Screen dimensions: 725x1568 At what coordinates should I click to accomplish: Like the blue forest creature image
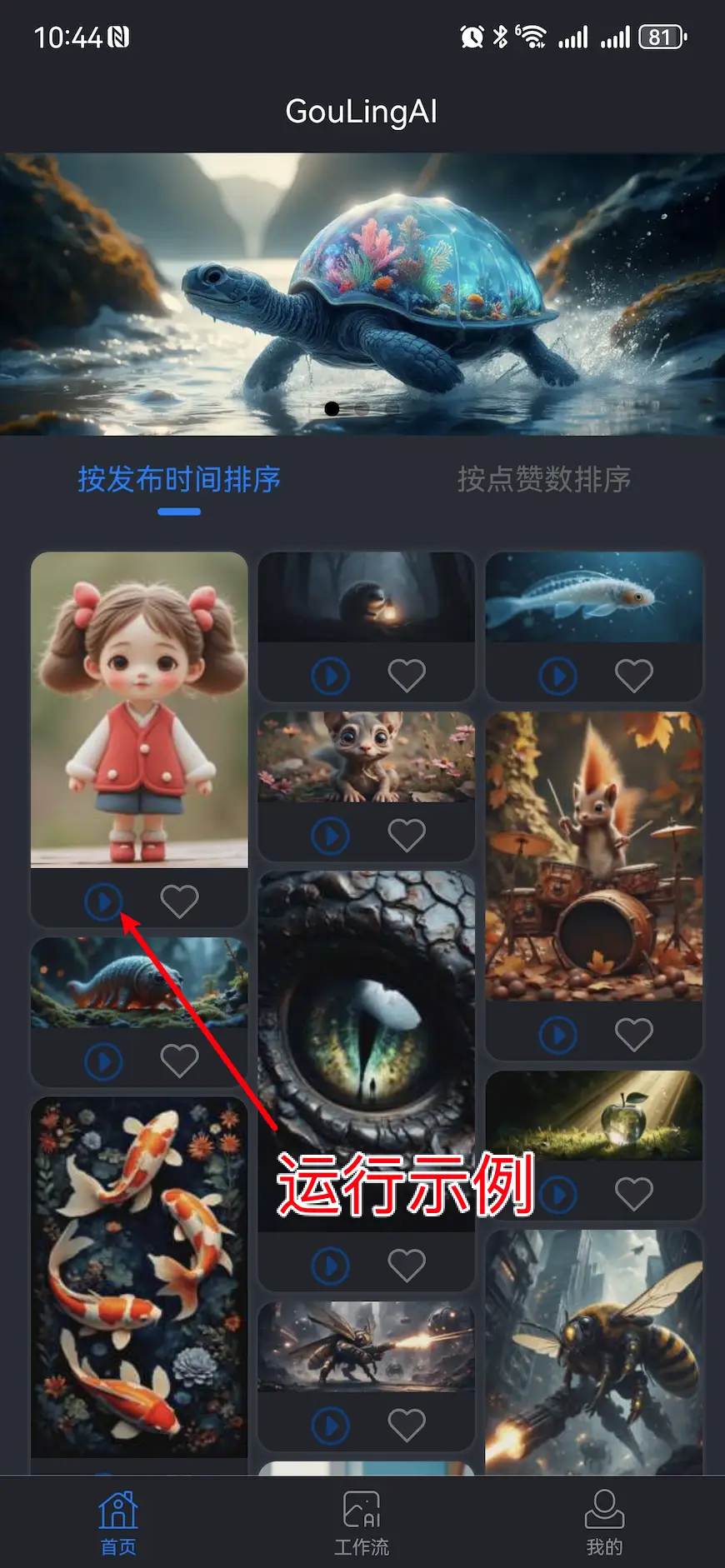179,1061
